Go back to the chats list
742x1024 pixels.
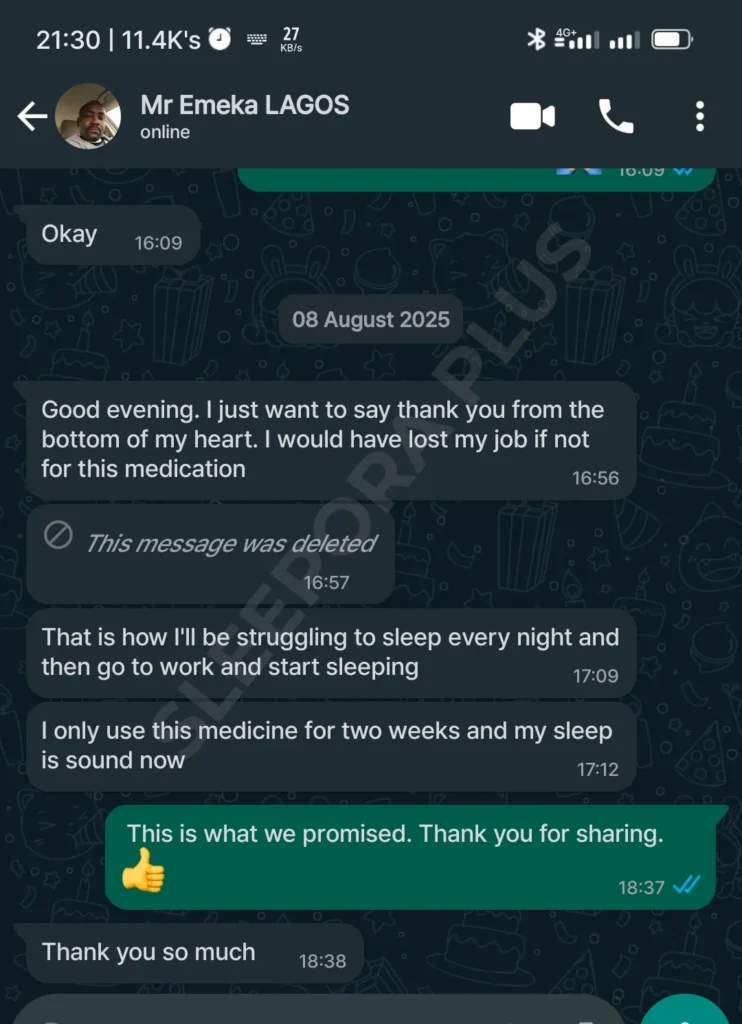coord(32,117)
